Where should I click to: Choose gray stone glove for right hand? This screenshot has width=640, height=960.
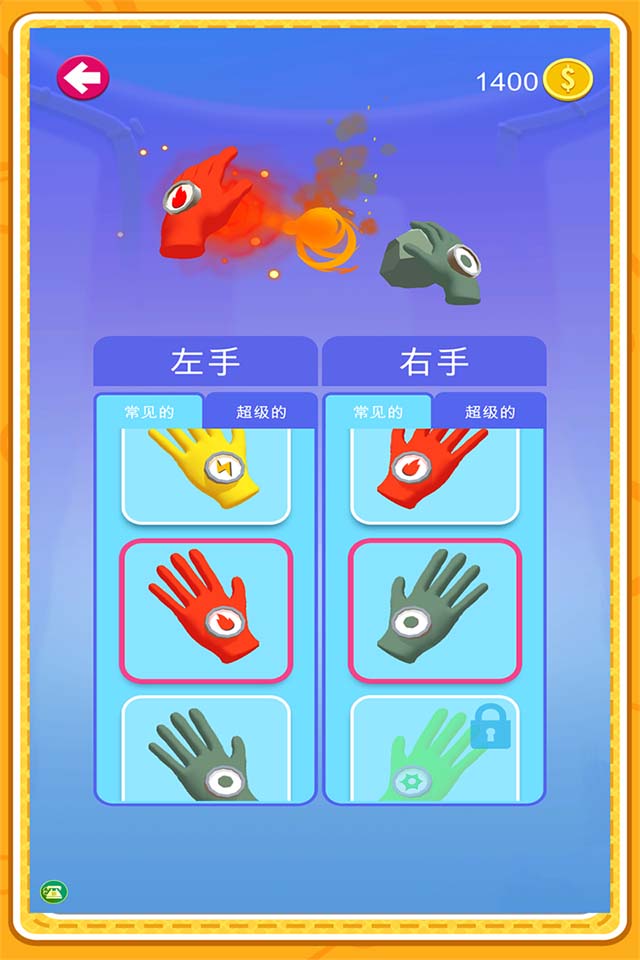(434, 611)
